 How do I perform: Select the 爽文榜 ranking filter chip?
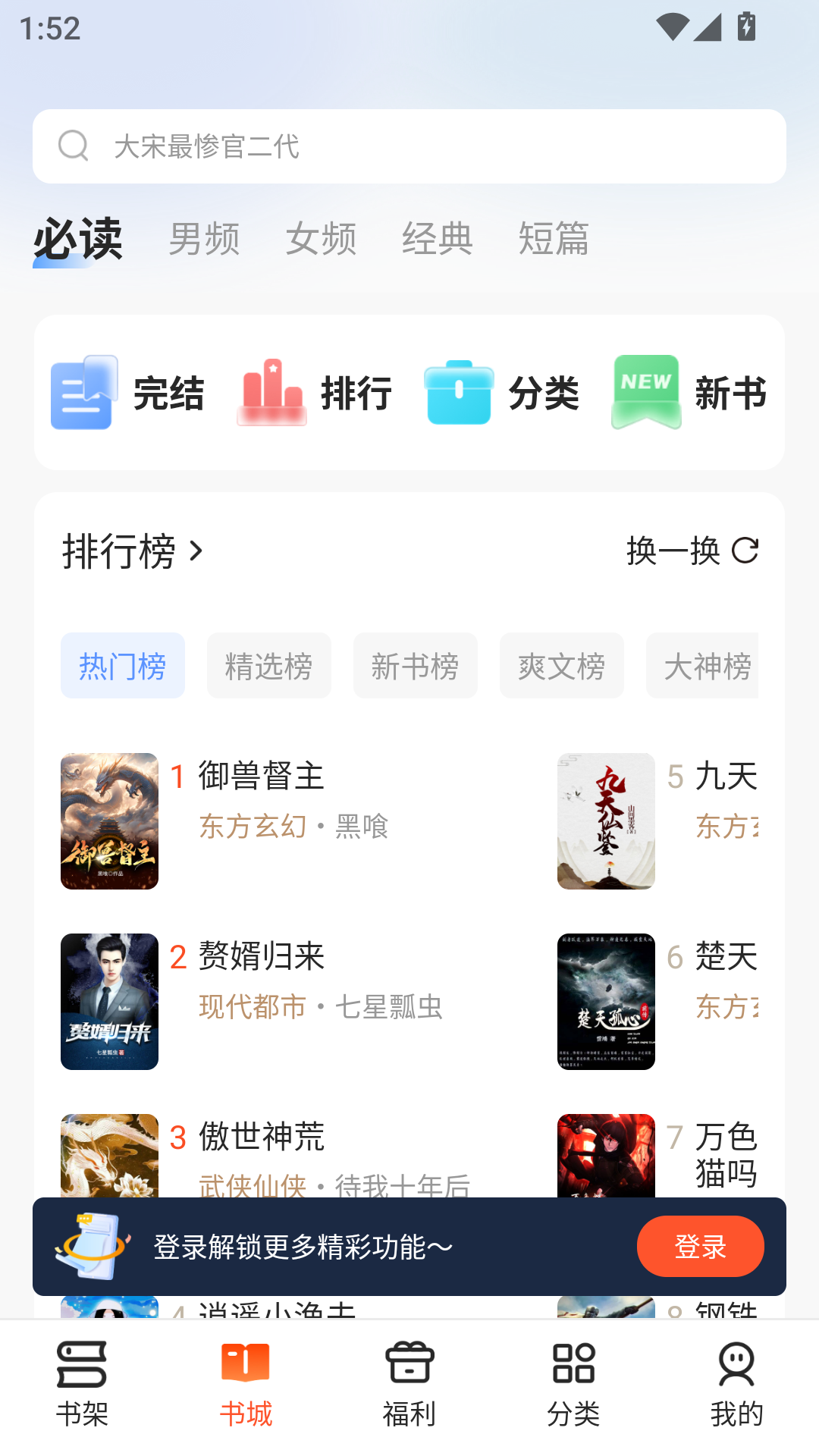pos(561,666)
